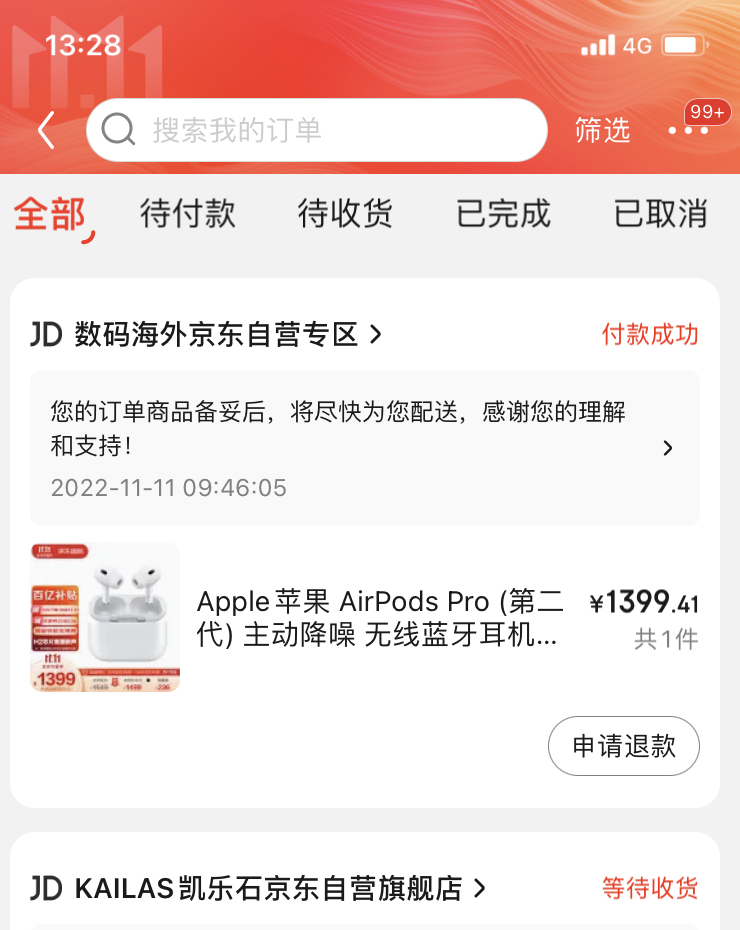This screenshot has width=740, height=930.
Task: Open the delivery status message for the AirPods order
Action: point(364,448)
